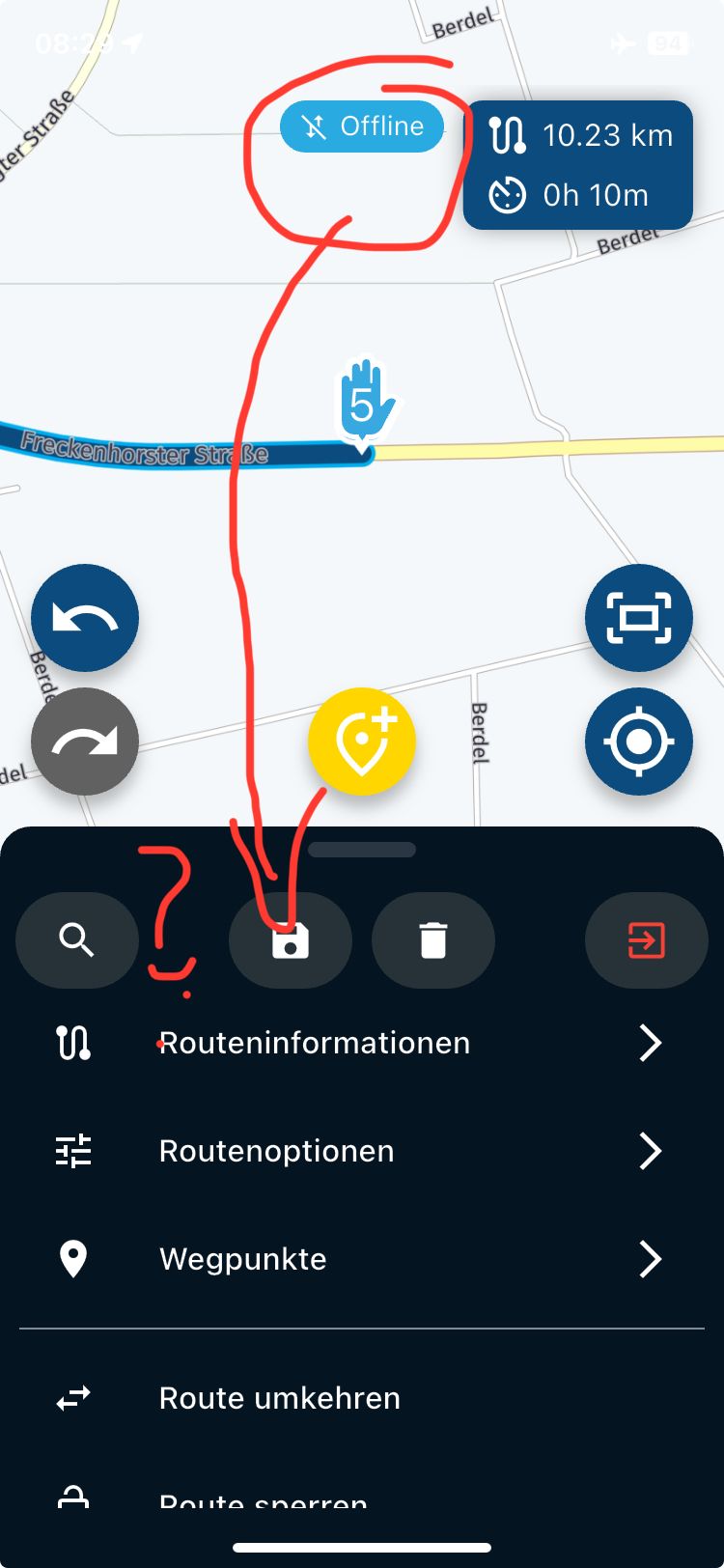Tap the redo arrow button

(85, 742)
